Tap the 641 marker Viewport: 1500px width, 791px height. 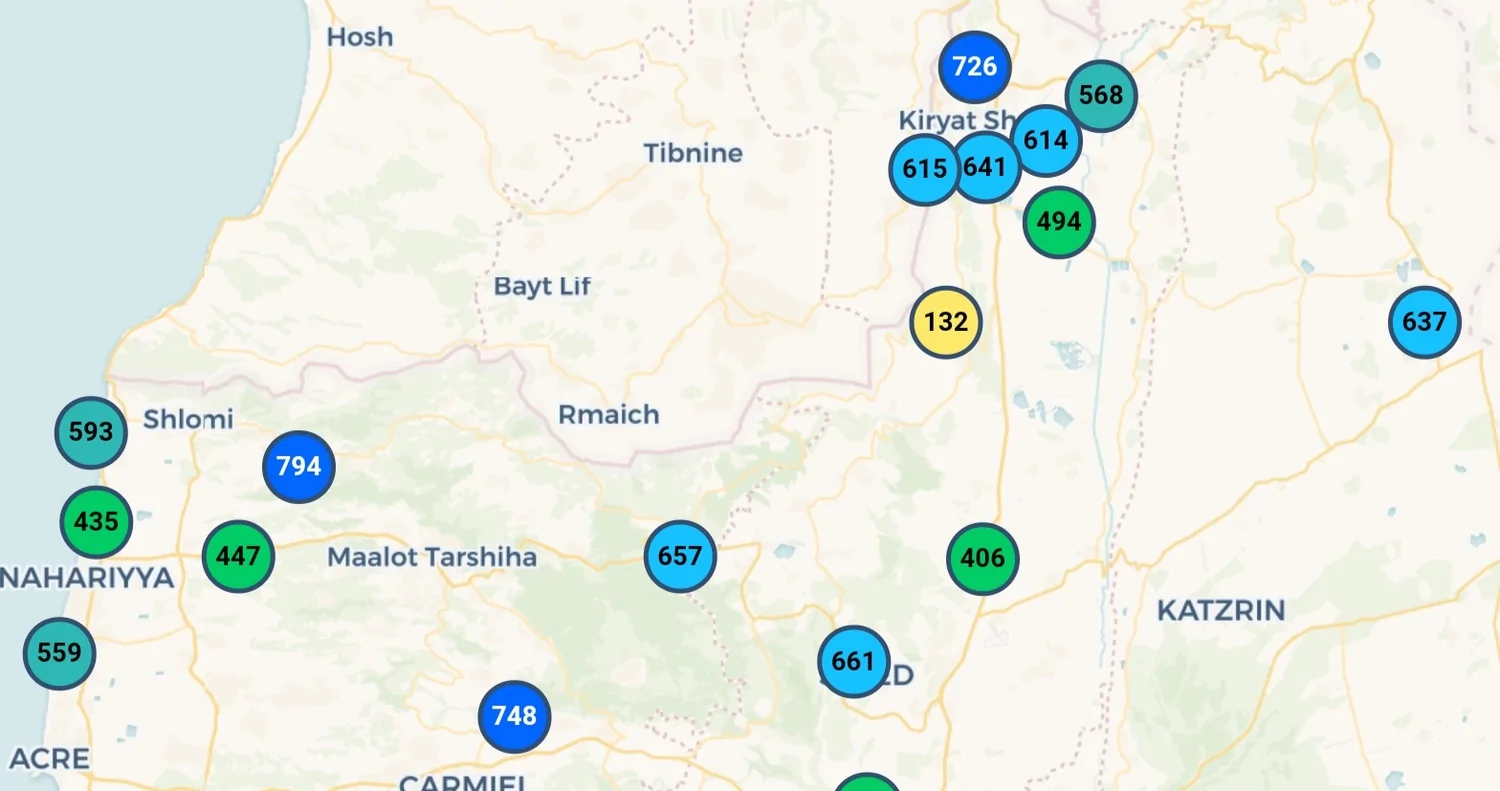coord(987,167)
